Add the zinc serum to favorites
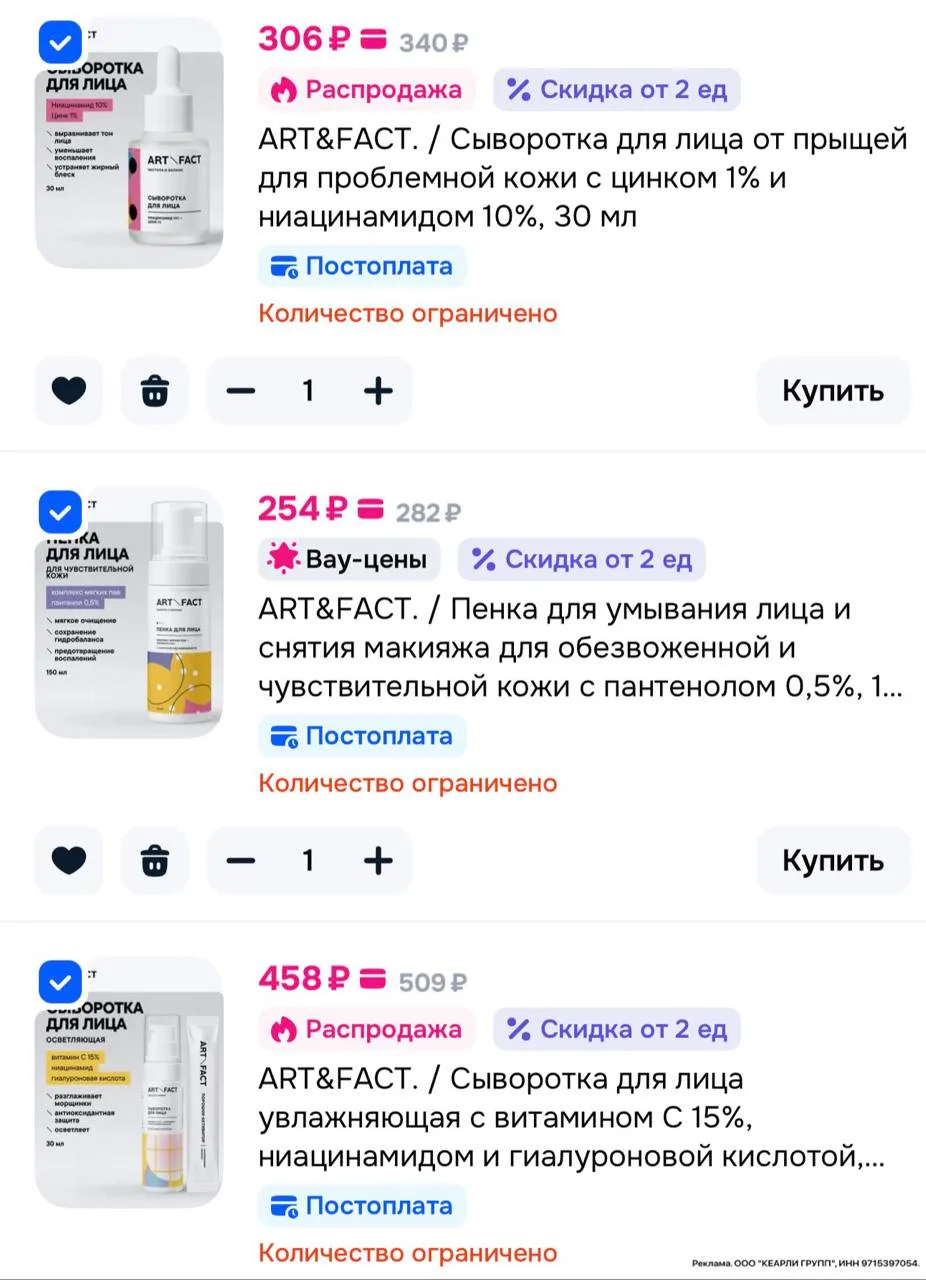This screenshot has height=1280, width=926. tap(69, 391)
